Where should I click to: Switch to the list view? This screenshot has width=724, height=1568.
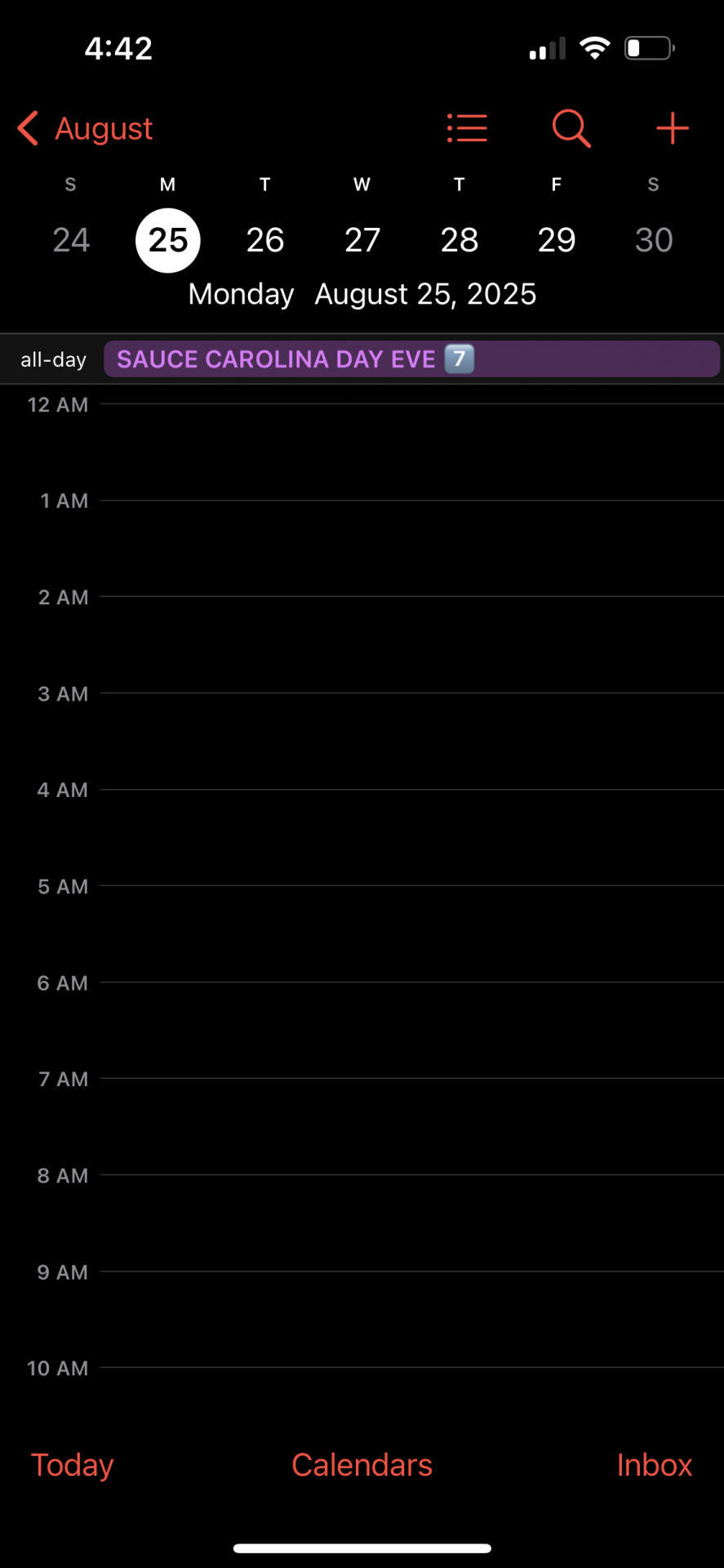(x=467, y=129)
